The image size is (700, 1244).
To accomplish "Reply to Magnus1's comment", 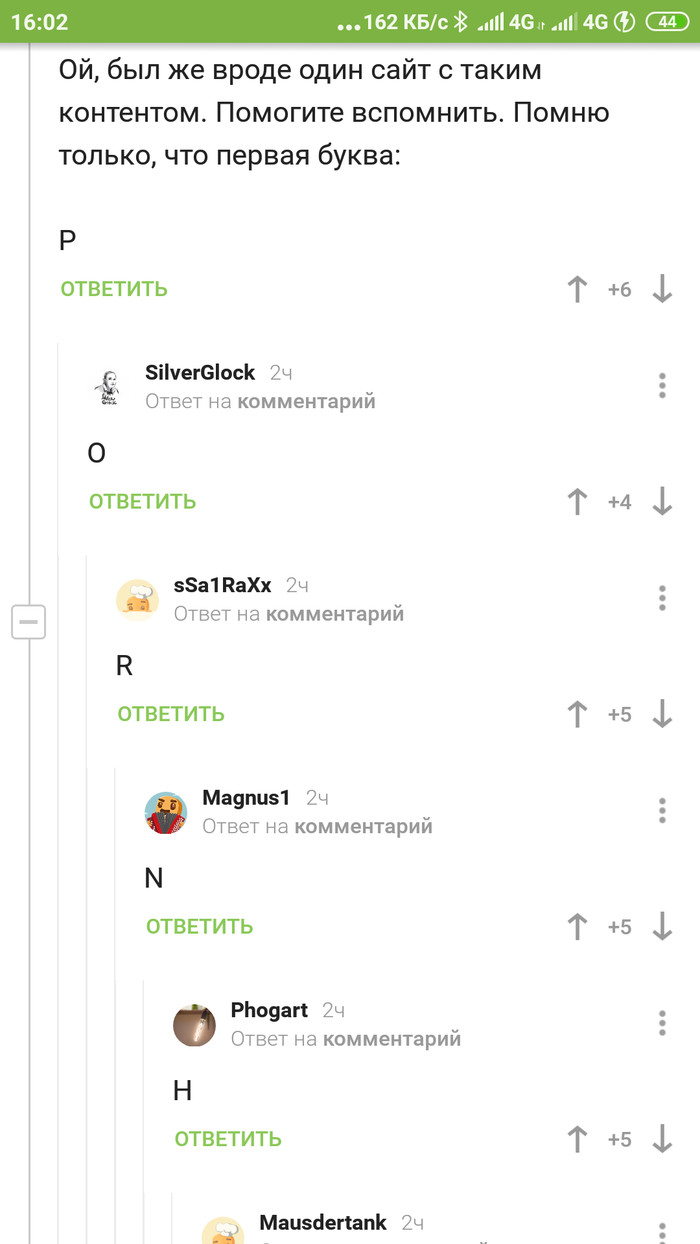I will pyautogui.click(x=199, y=927).
